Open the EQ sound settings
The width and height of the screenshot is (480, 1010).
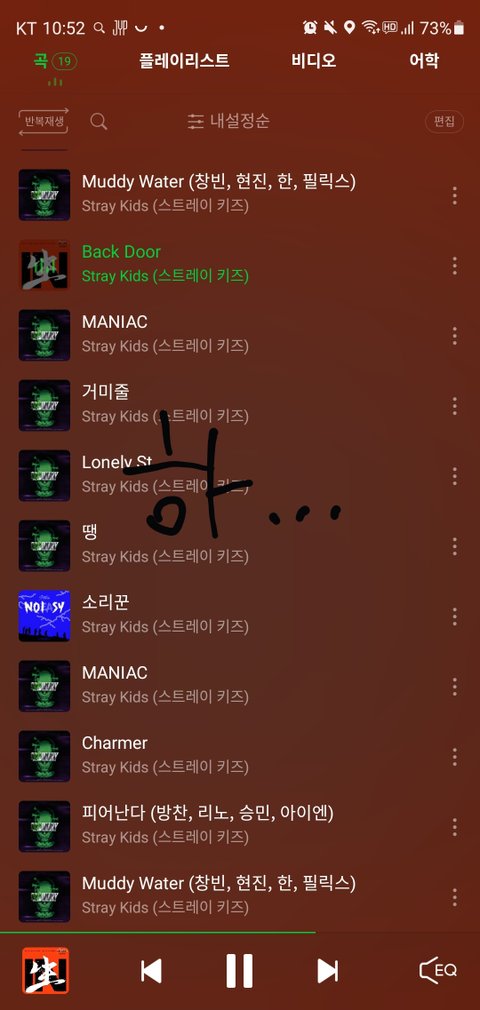(x=438, y=970)
